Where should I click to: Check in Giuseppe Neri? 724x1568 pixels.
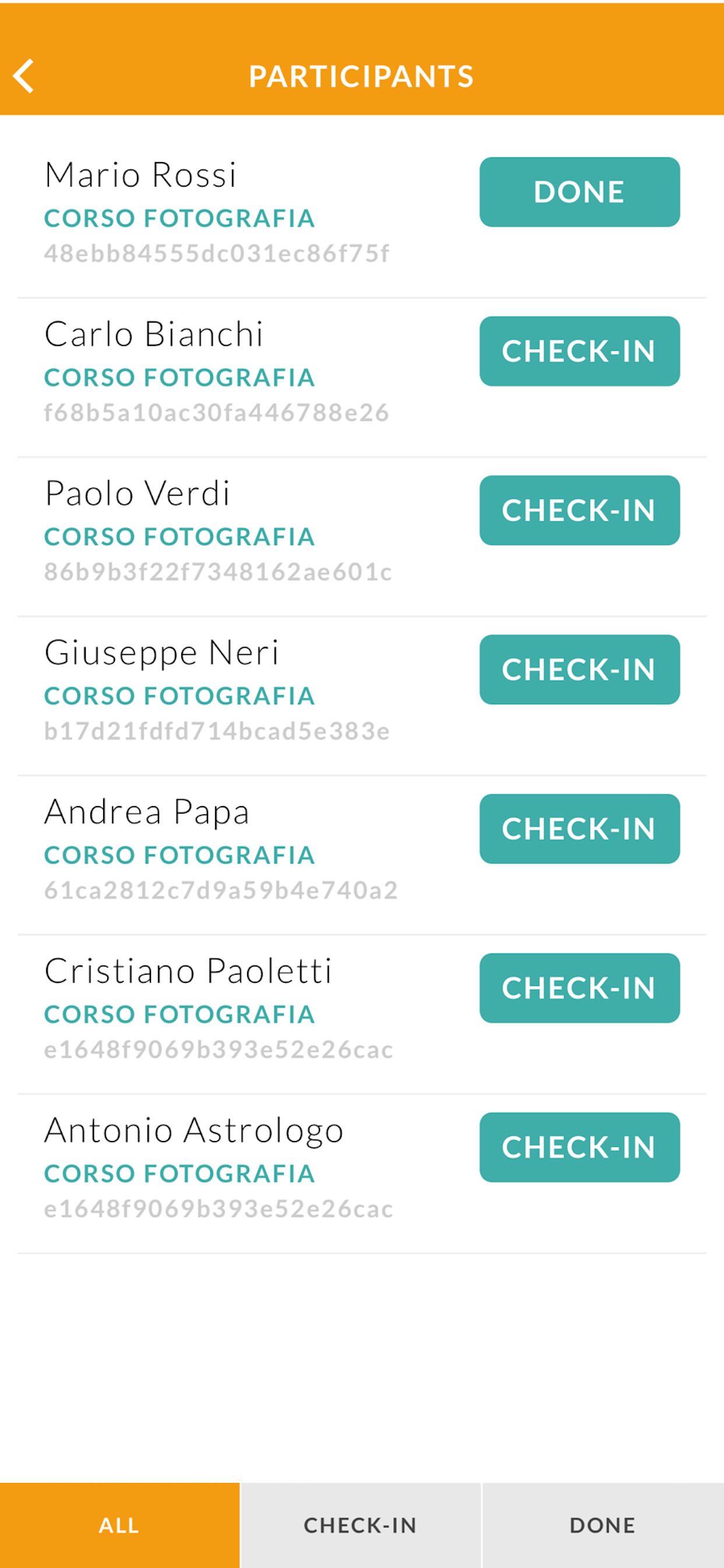coord(579,670)
